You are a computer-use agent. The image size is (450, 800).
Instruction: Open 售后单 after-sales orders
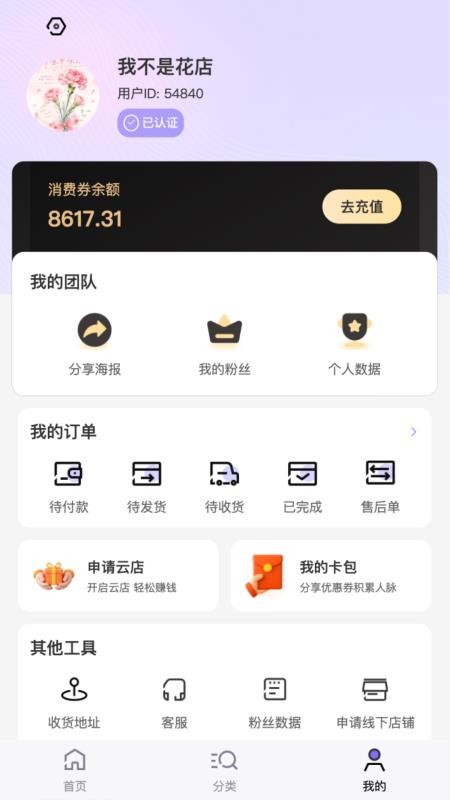pyautogui.click(x=380, y=487)
